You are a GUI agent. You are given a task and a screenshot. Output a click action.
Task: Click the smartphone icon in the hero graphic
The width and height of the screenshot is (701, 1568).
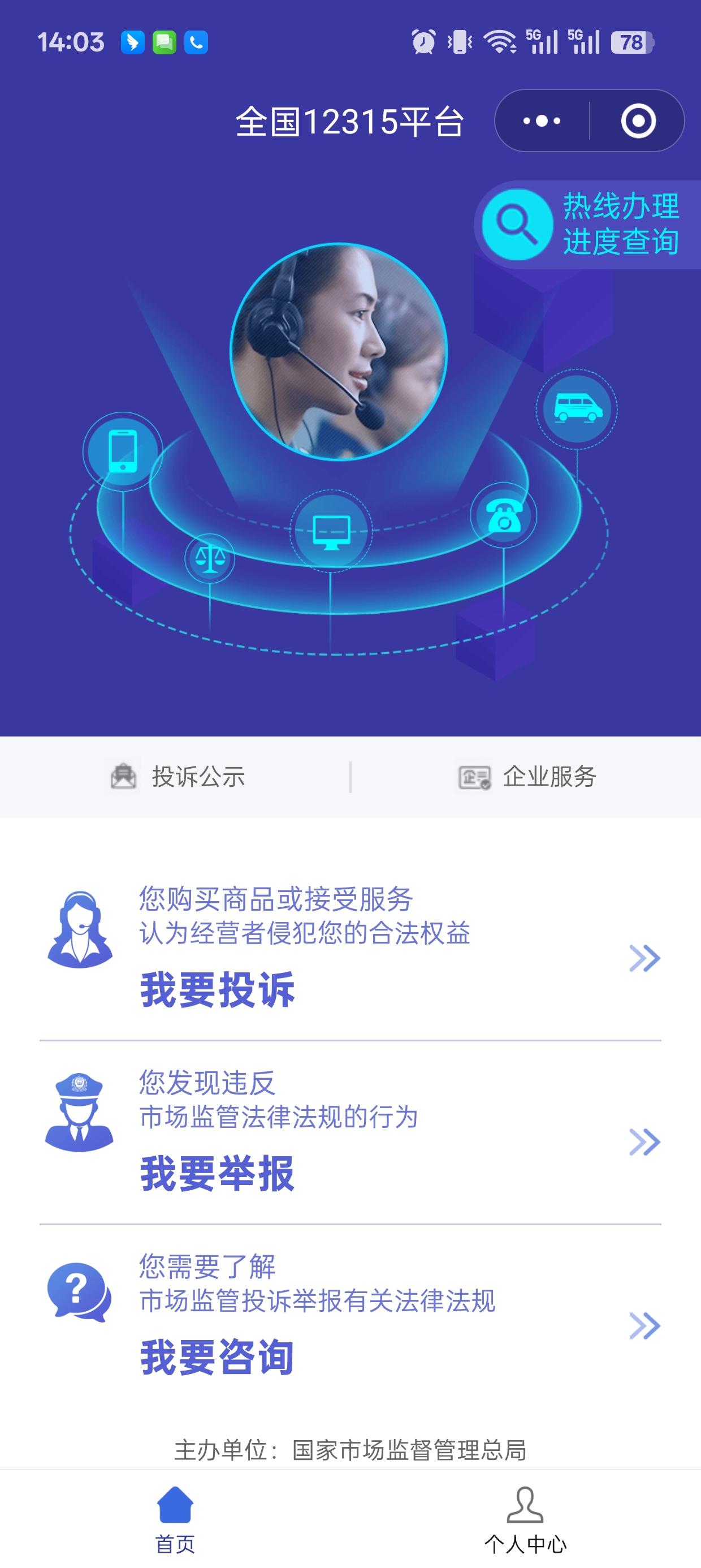pyautogui.click(x=123, y=451)
